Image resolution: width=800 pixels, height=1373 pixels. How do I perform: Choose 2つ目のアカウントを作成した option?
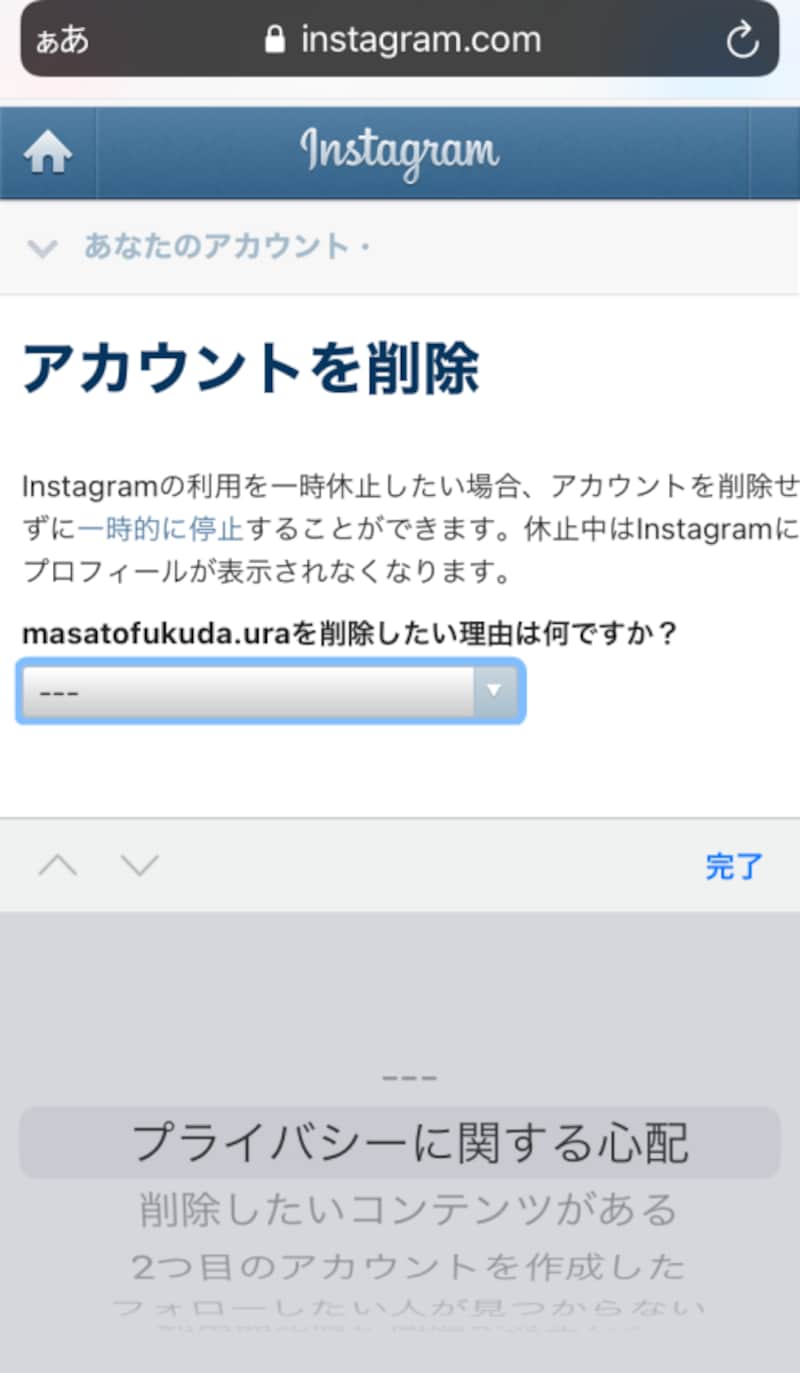(409, 1267)
